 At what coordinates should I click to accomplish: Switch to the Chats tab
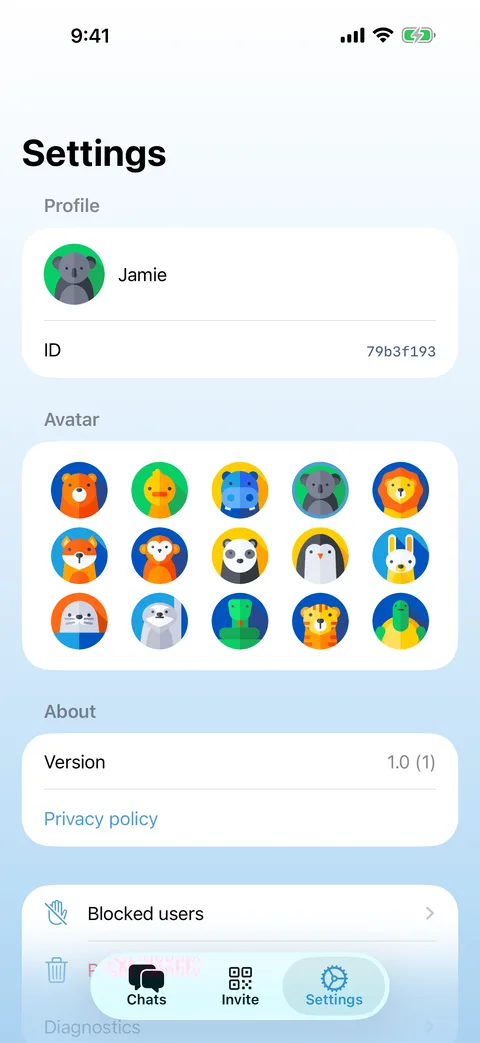tap(146, 986)
